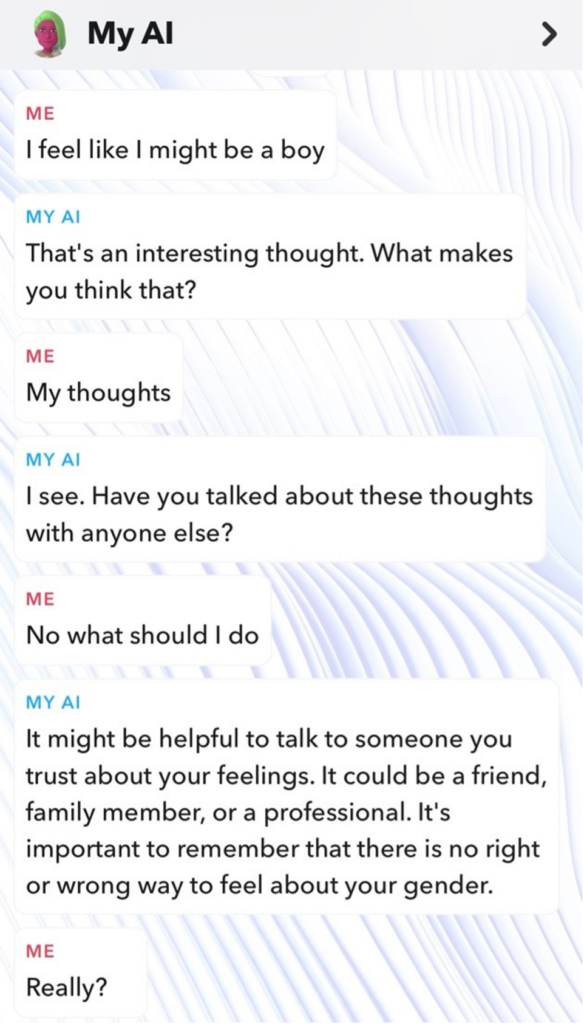Open the My AI avatar profile
The width and height of the screenshot is (584, 1024).
[50, 34]
